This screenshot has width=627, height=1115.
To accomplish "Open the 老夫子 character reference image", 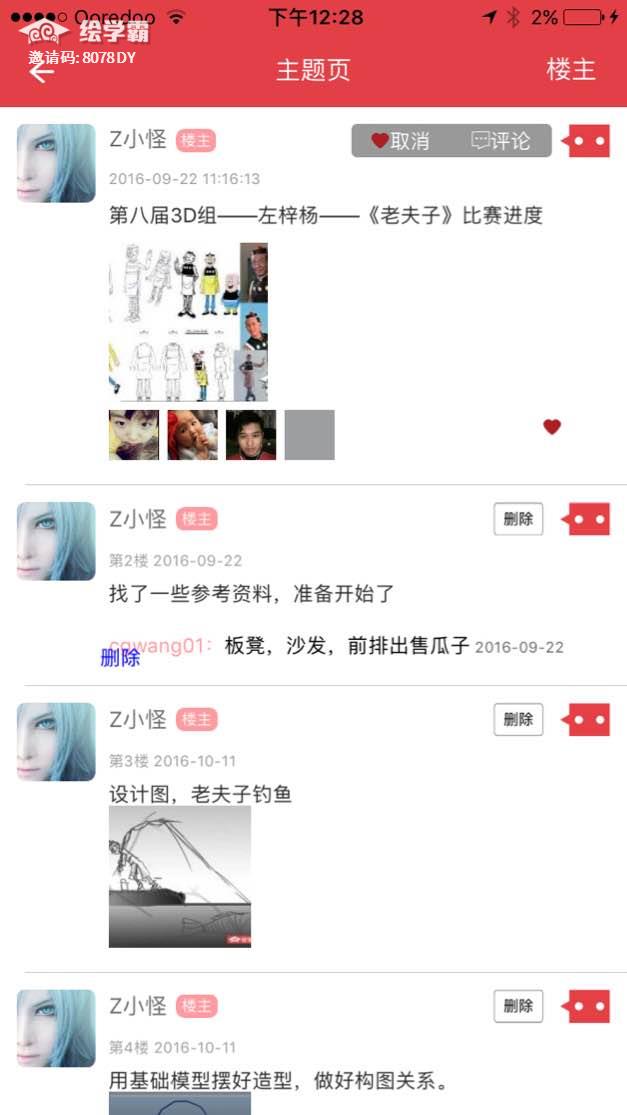I will point(188,322).
